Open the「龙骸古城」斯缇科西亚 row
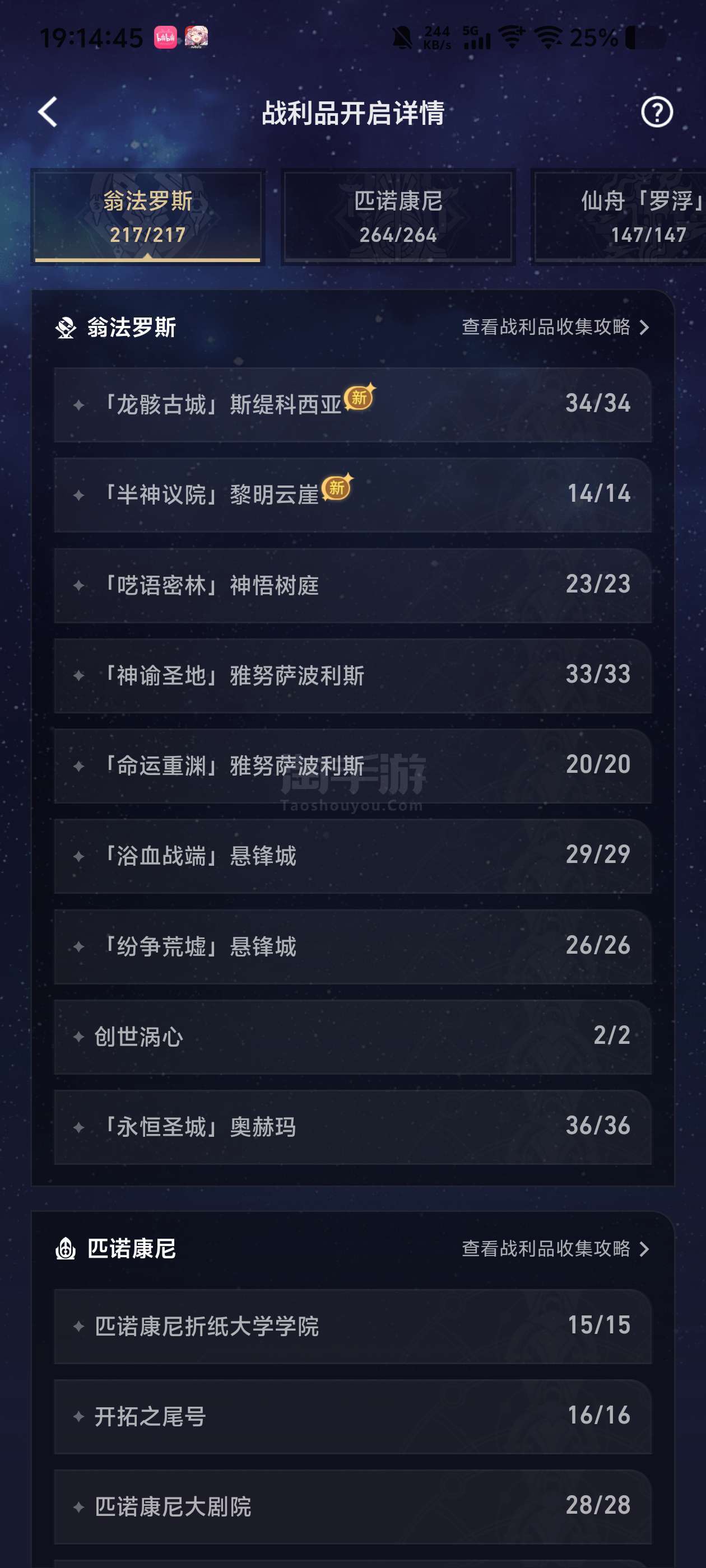This screenshot has width=706, height=1568. point(352,404)
